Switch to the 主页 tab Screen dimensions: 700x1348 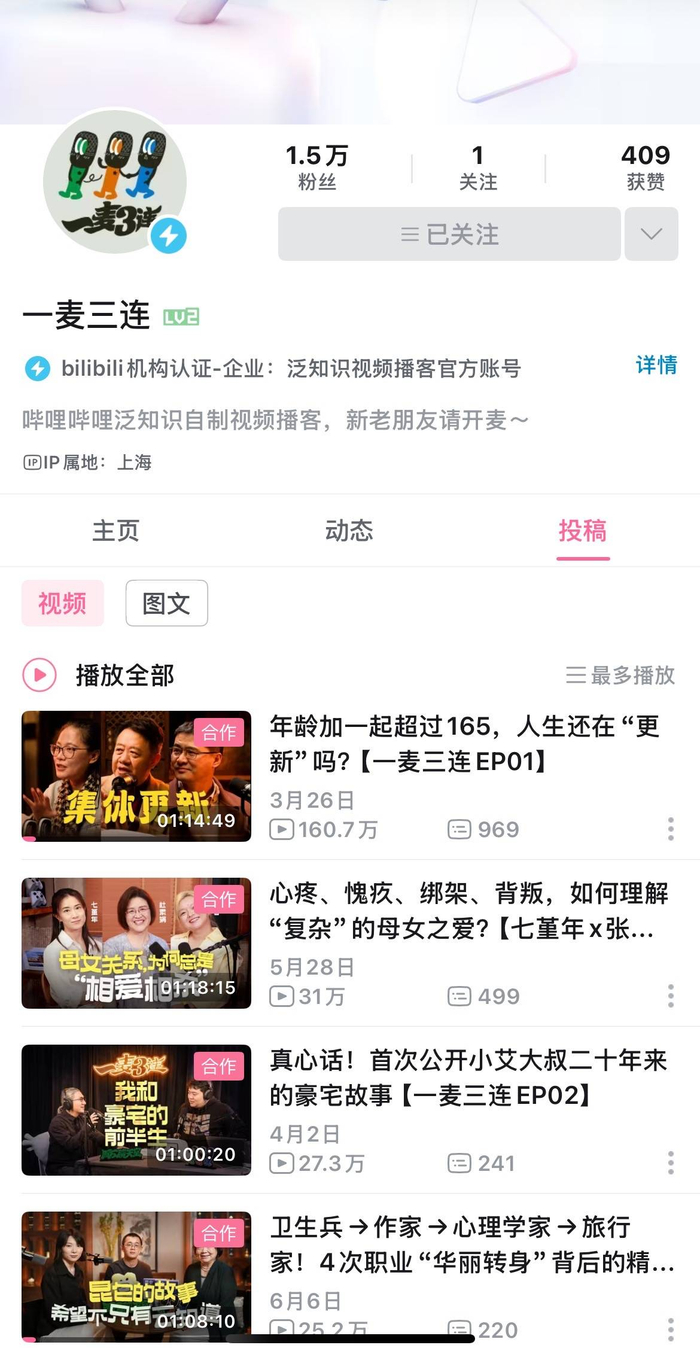coord(116,530)
